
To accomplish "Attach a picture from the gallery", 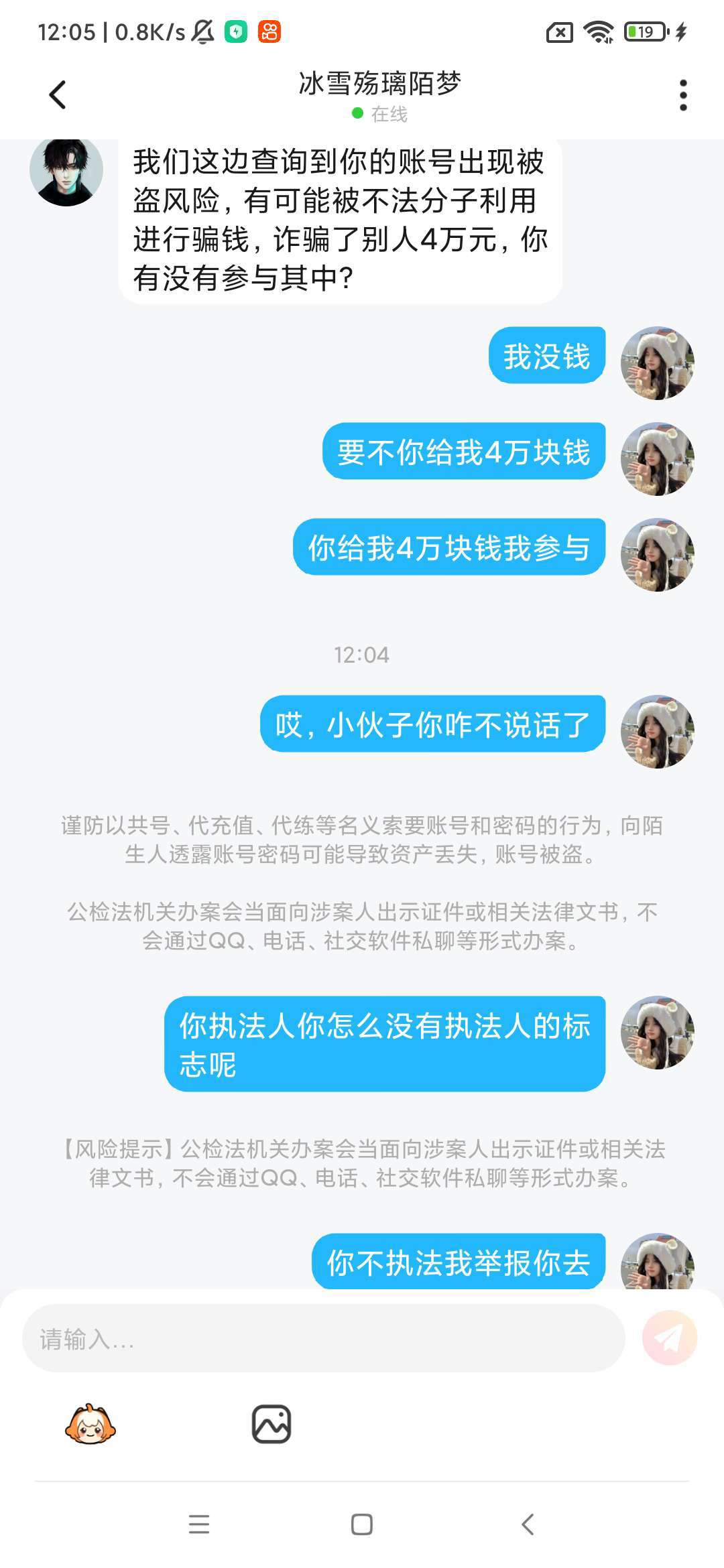I will (x=271, y=1424).
